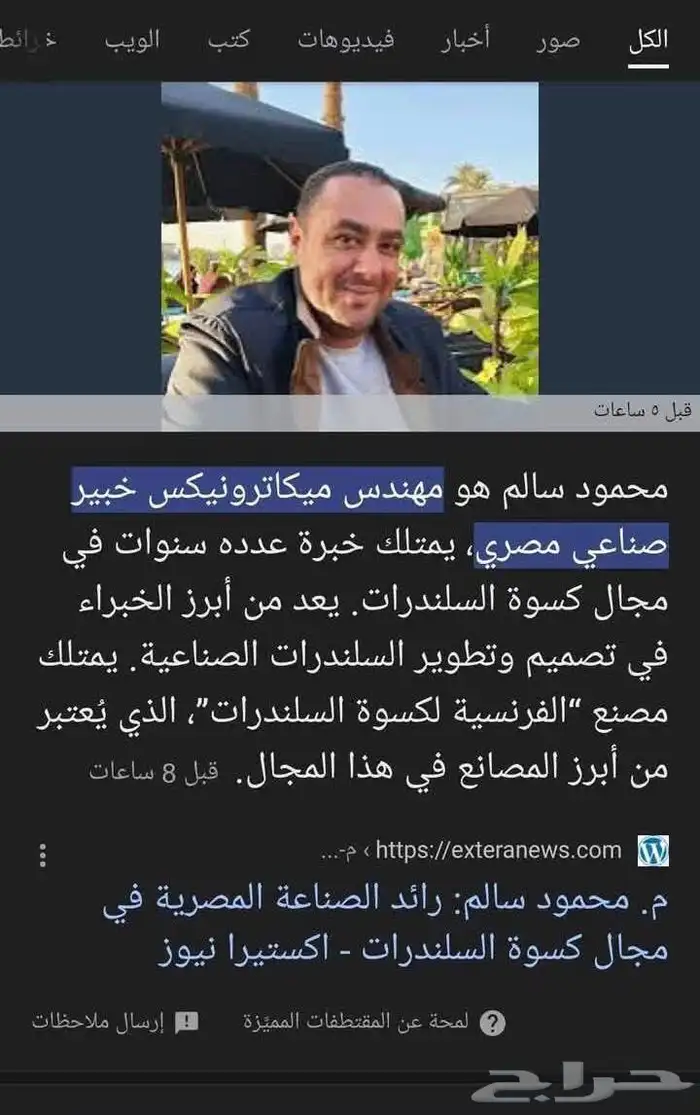Image resolution: width=700 pixels, height=1115 pixels.
Task: Open the article م. محمود سالم: رائد الصناعة المصرية
Action: [385, 924]
